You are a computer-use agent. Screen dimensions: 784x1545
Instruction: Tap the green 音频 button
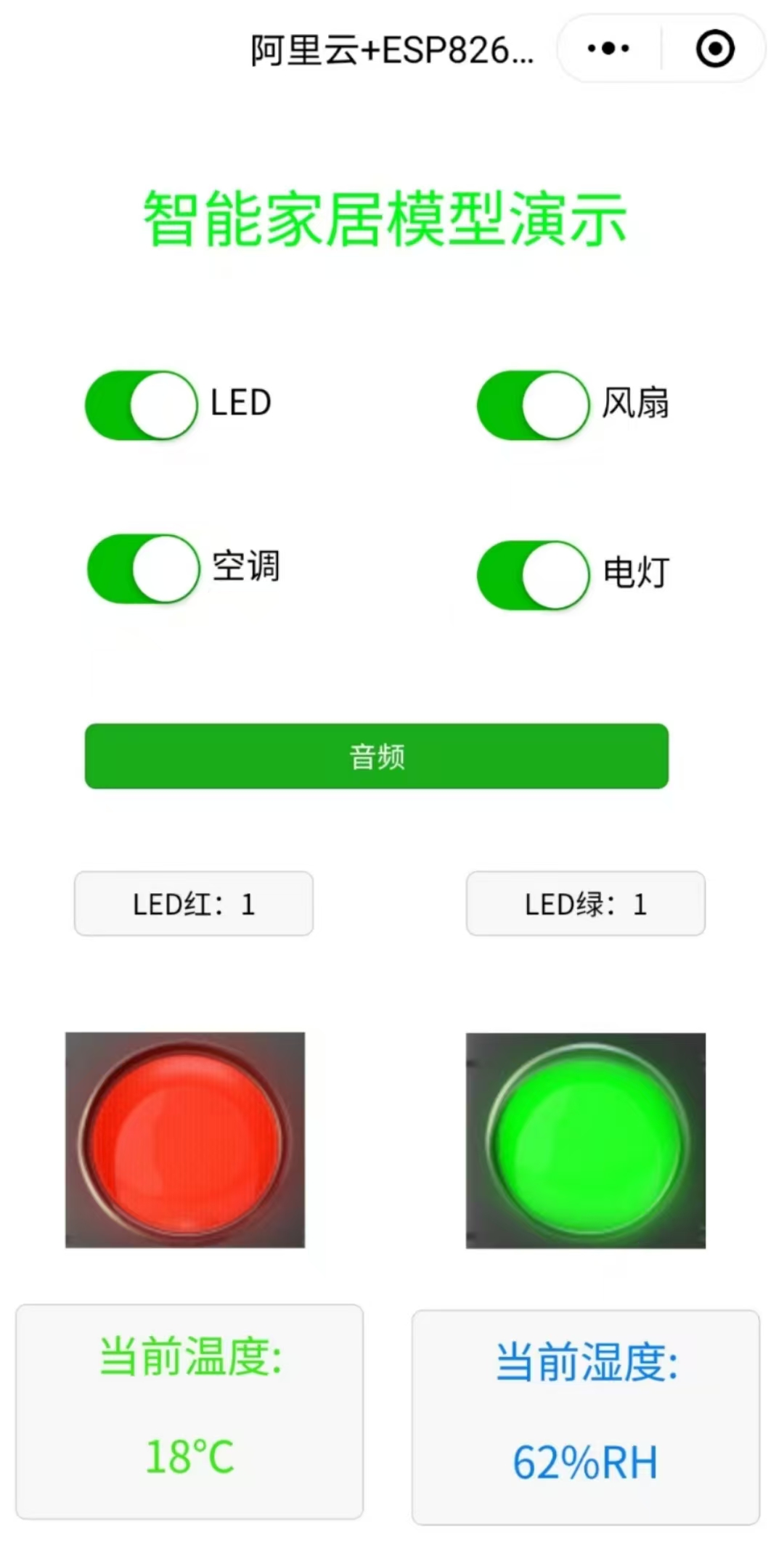[377, 756]
